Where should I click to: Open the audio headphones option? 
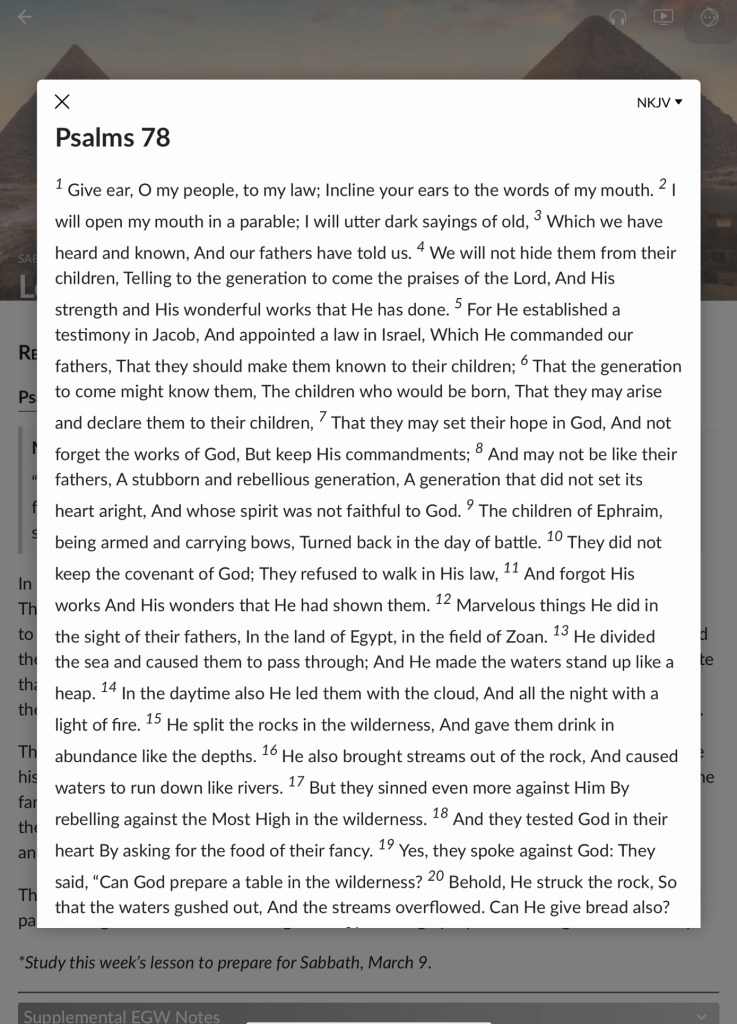tap(618, 17)
